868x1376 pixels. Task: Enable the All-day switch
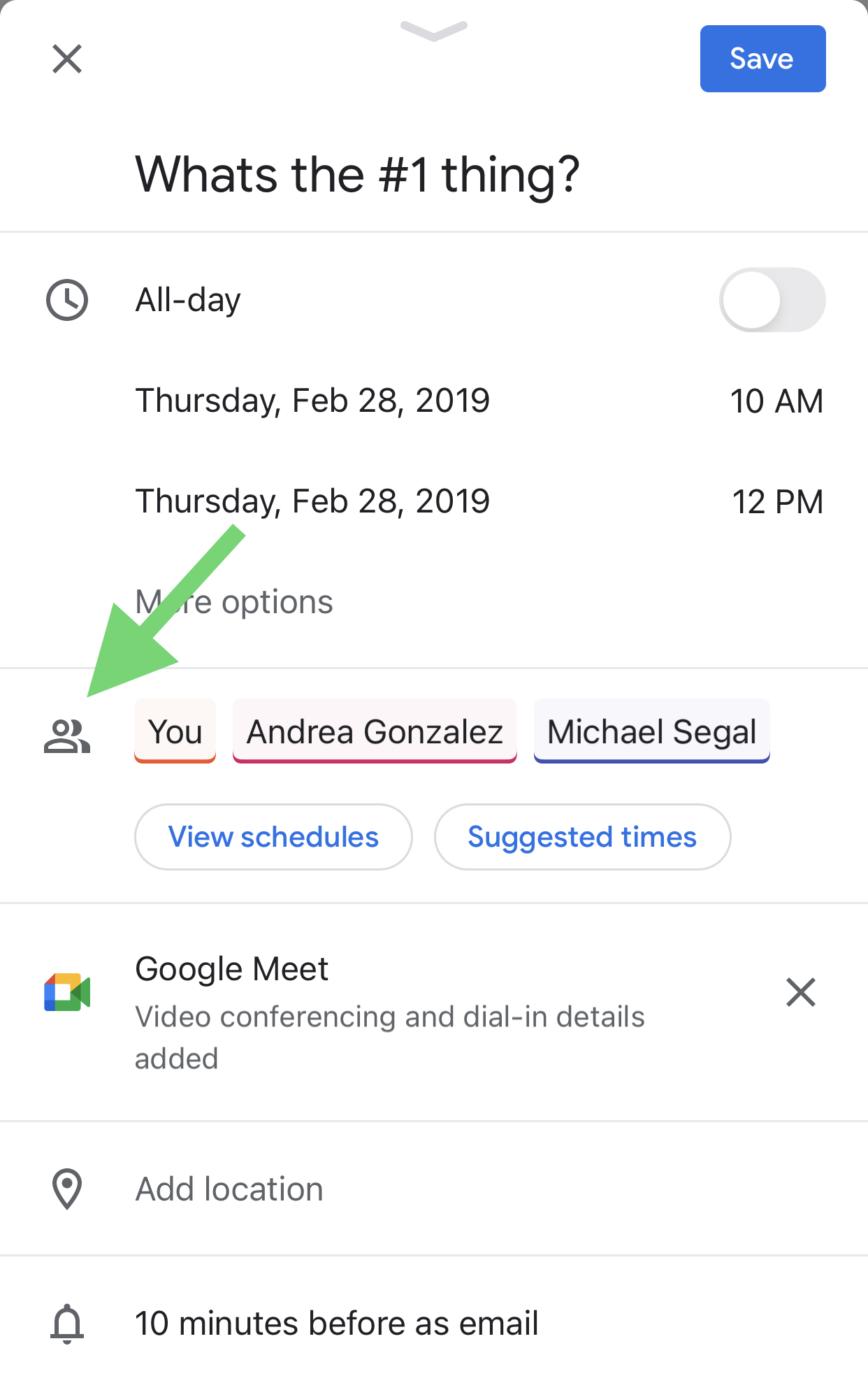pos(772,300)
